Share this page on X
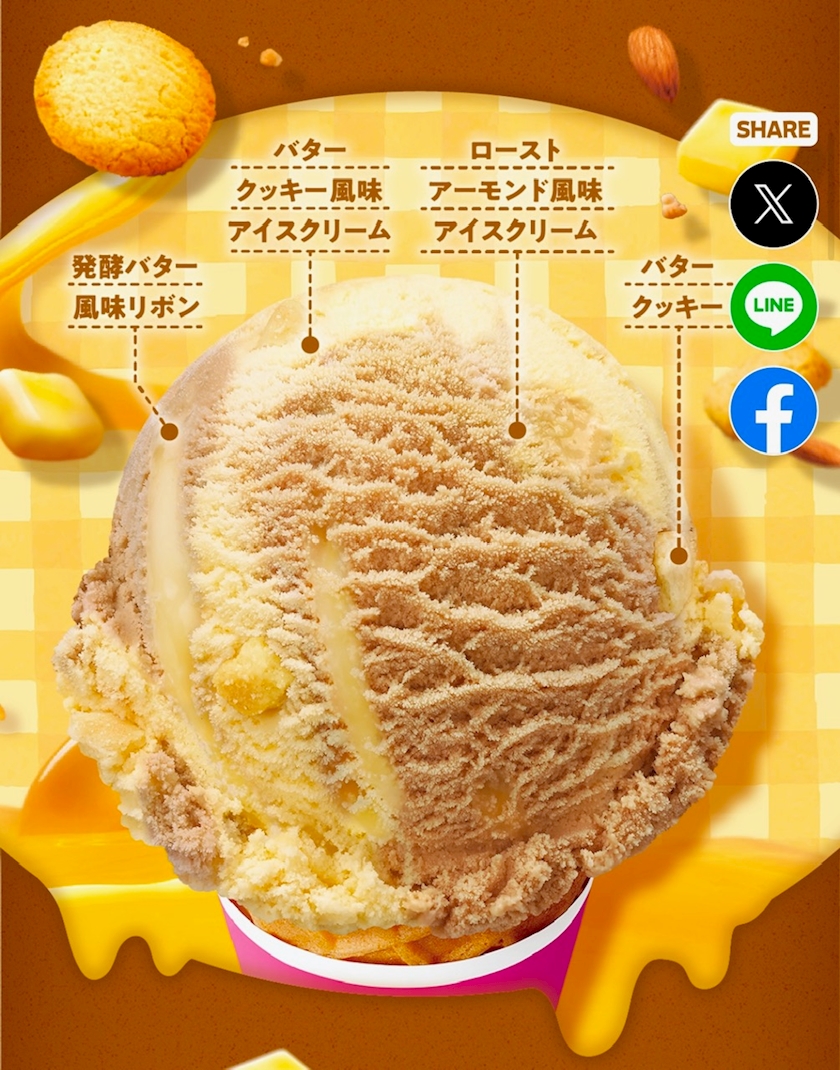The width and height of the screenshot is (840, 1070). pyautogui.click(x=773, y=204)
